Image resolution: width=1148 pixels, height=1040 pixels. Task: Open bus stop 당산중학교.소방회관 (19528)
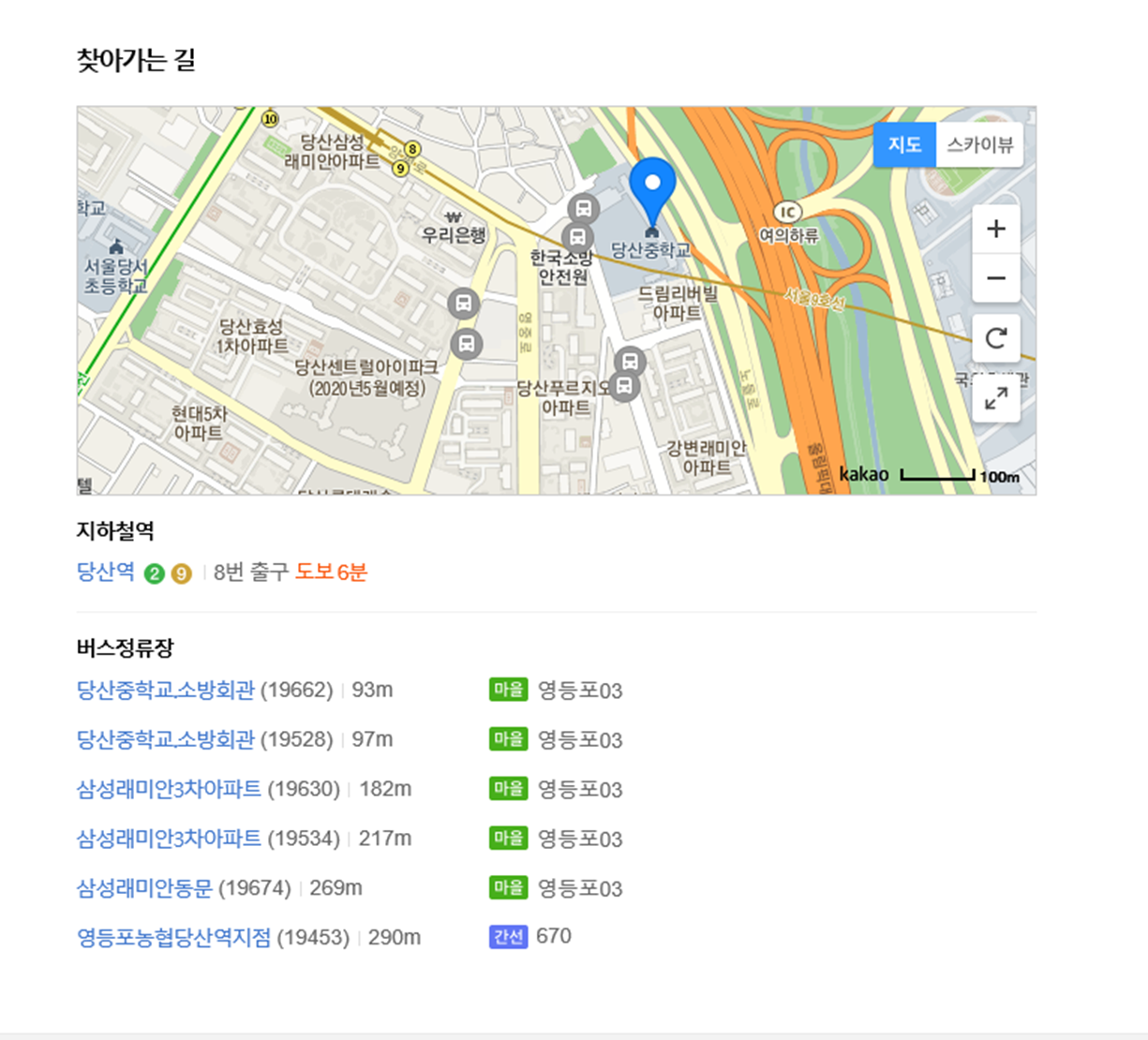pos(165,740)
